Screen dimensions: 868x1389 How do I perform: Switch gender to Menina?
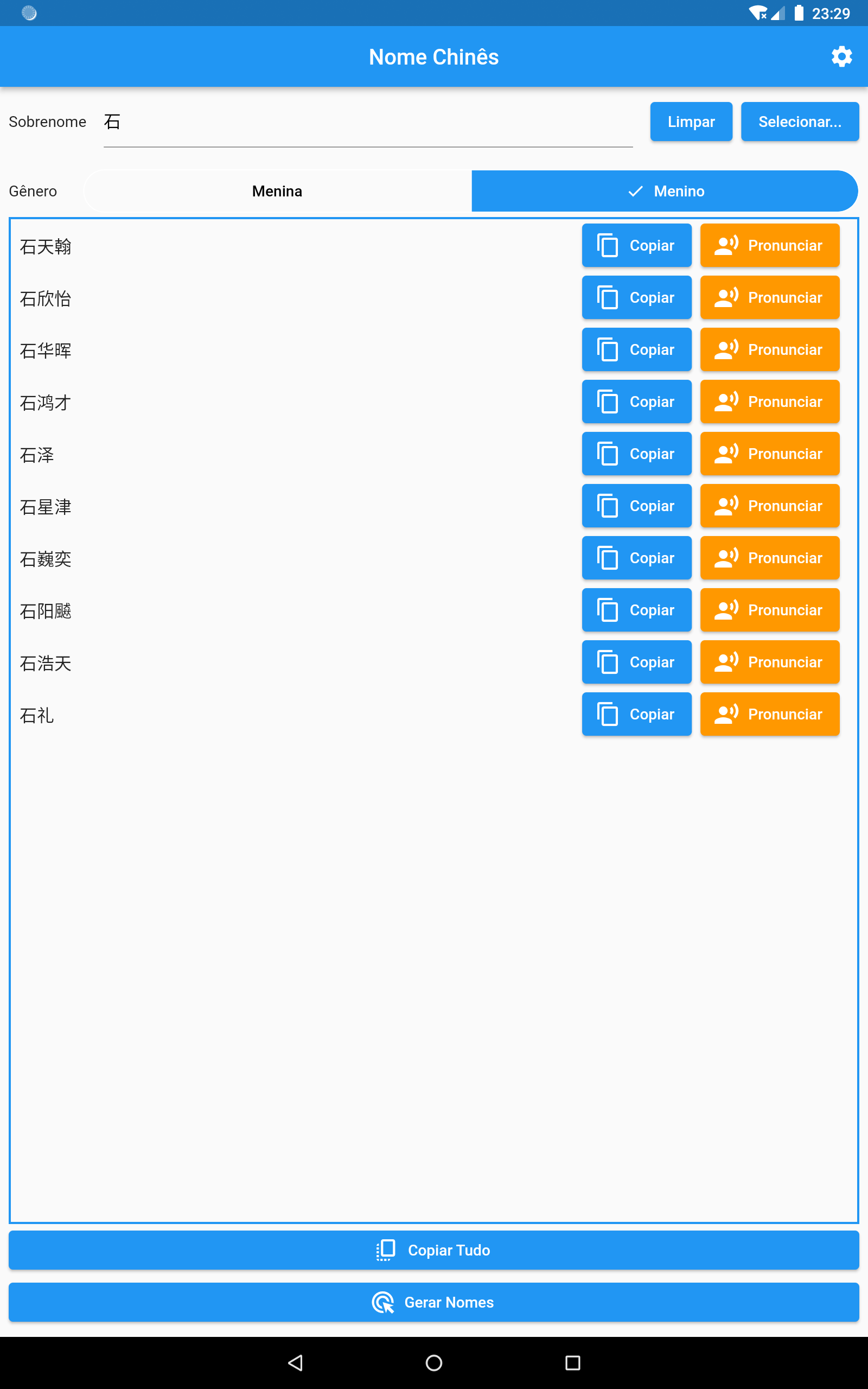[x=278, y=191]
